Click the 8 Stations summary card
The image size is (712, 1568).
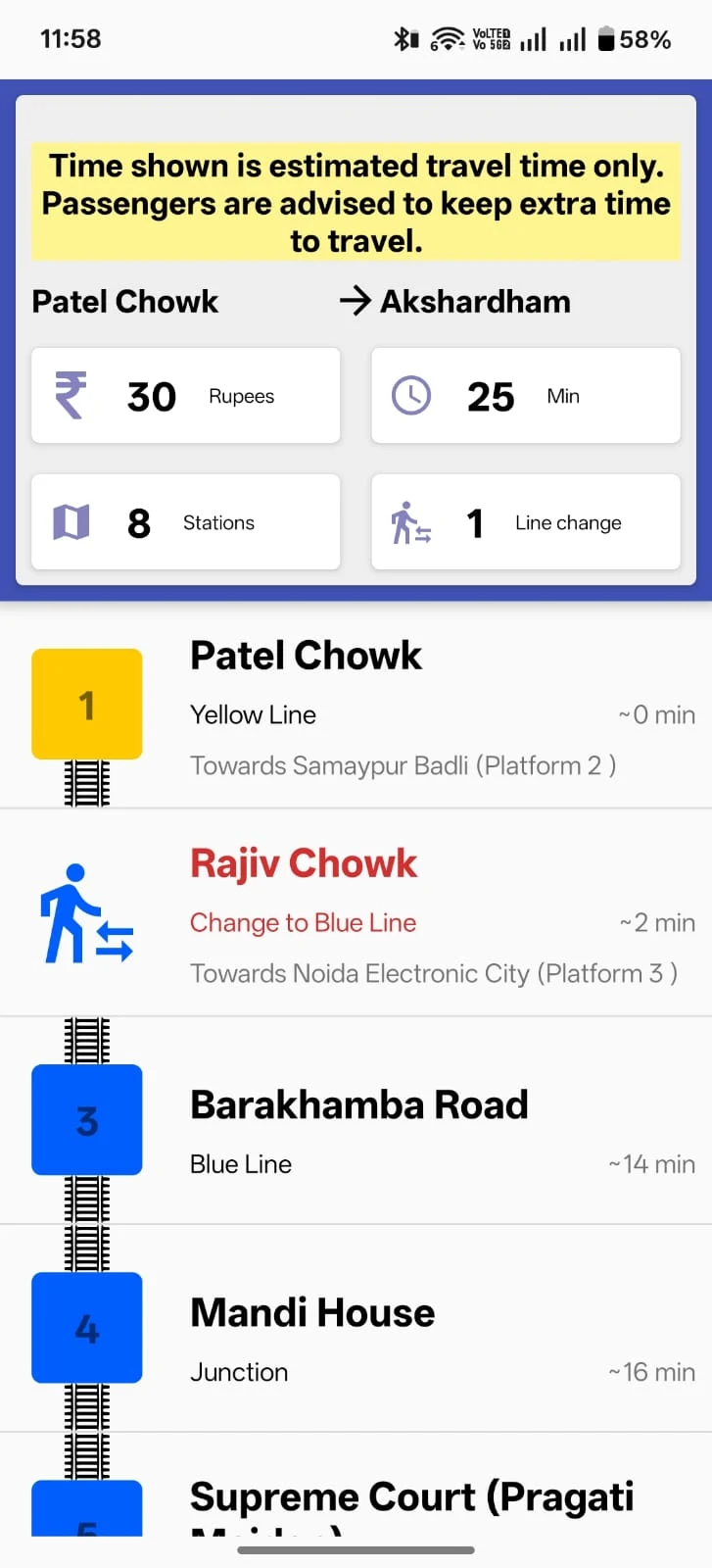(185, 521)
